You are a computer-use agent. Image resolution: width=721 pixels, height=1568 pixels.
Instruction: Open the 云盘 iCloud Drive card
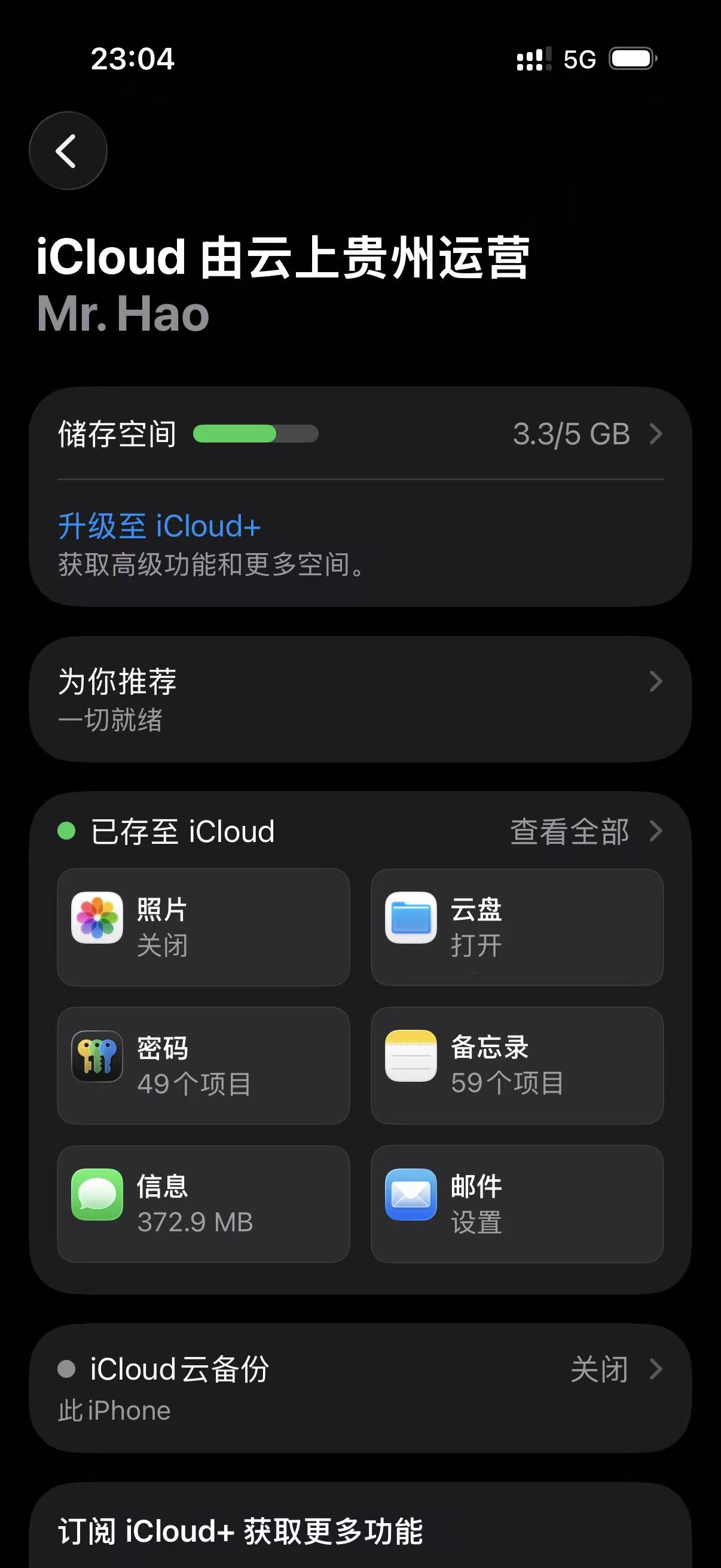tap(517, 926)
